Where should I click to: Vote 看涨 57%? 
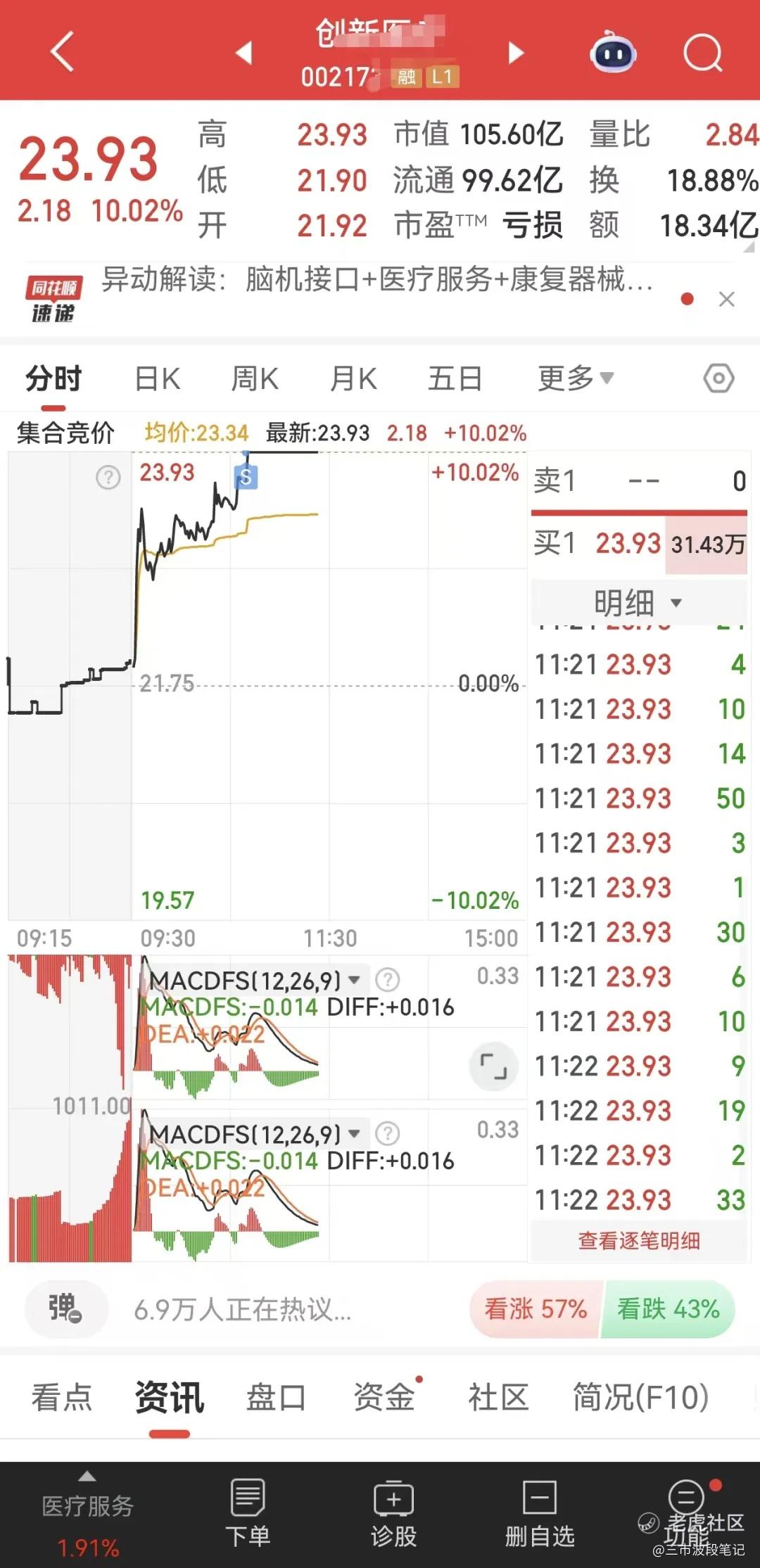535,1309
